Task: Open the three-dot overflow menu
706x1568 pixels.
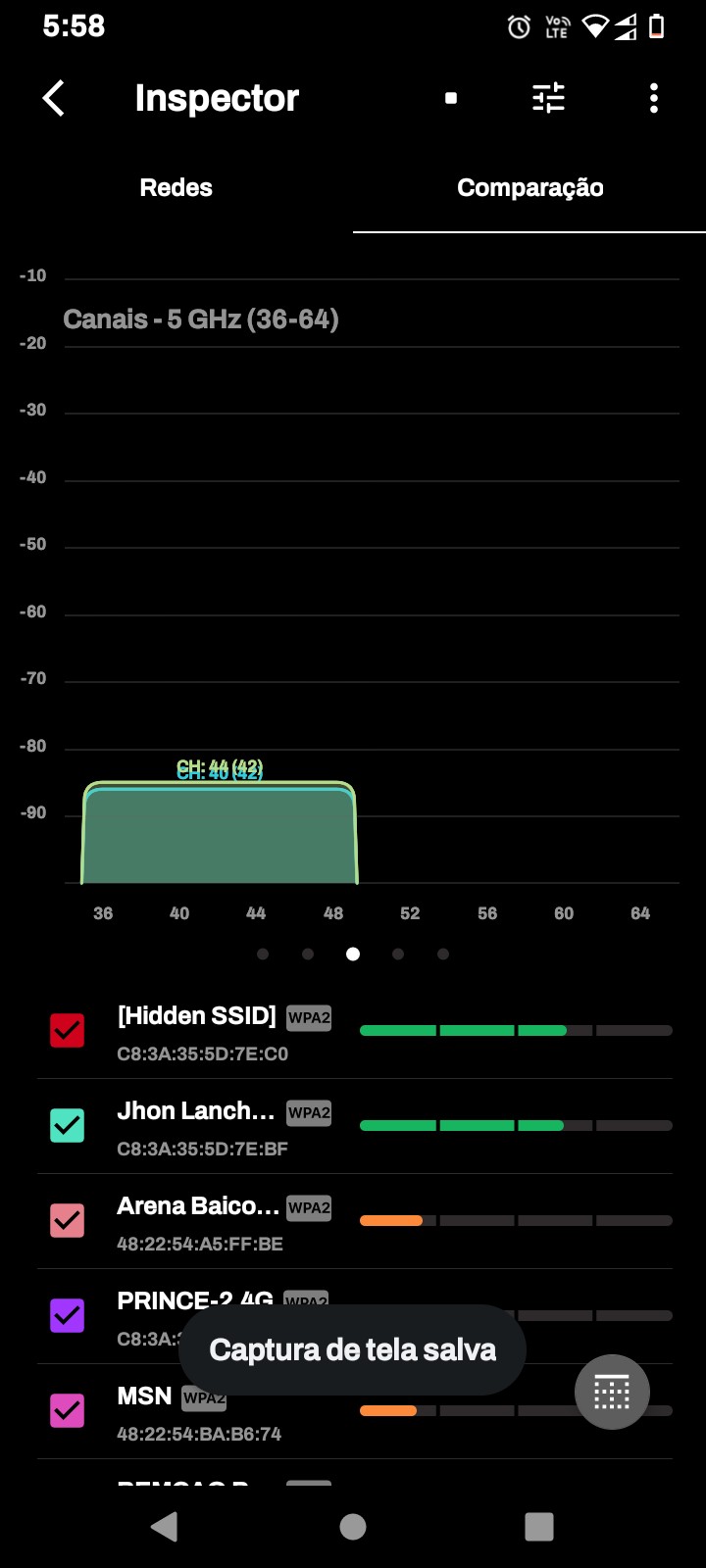Action: point(654,98)
